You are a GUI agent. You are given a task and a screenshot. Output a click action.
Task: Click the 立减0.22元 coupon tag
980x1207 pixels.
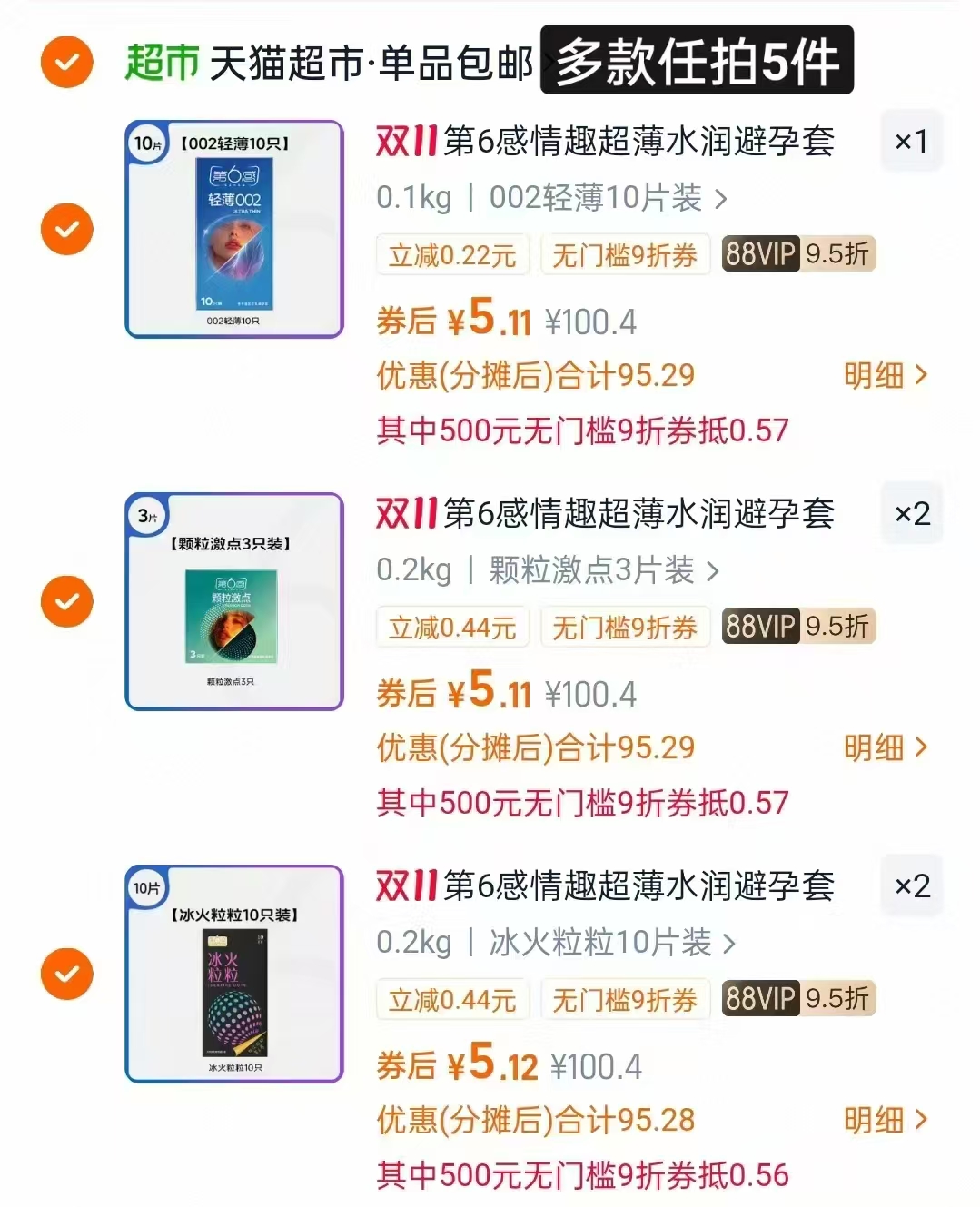[x=452, y=254]
